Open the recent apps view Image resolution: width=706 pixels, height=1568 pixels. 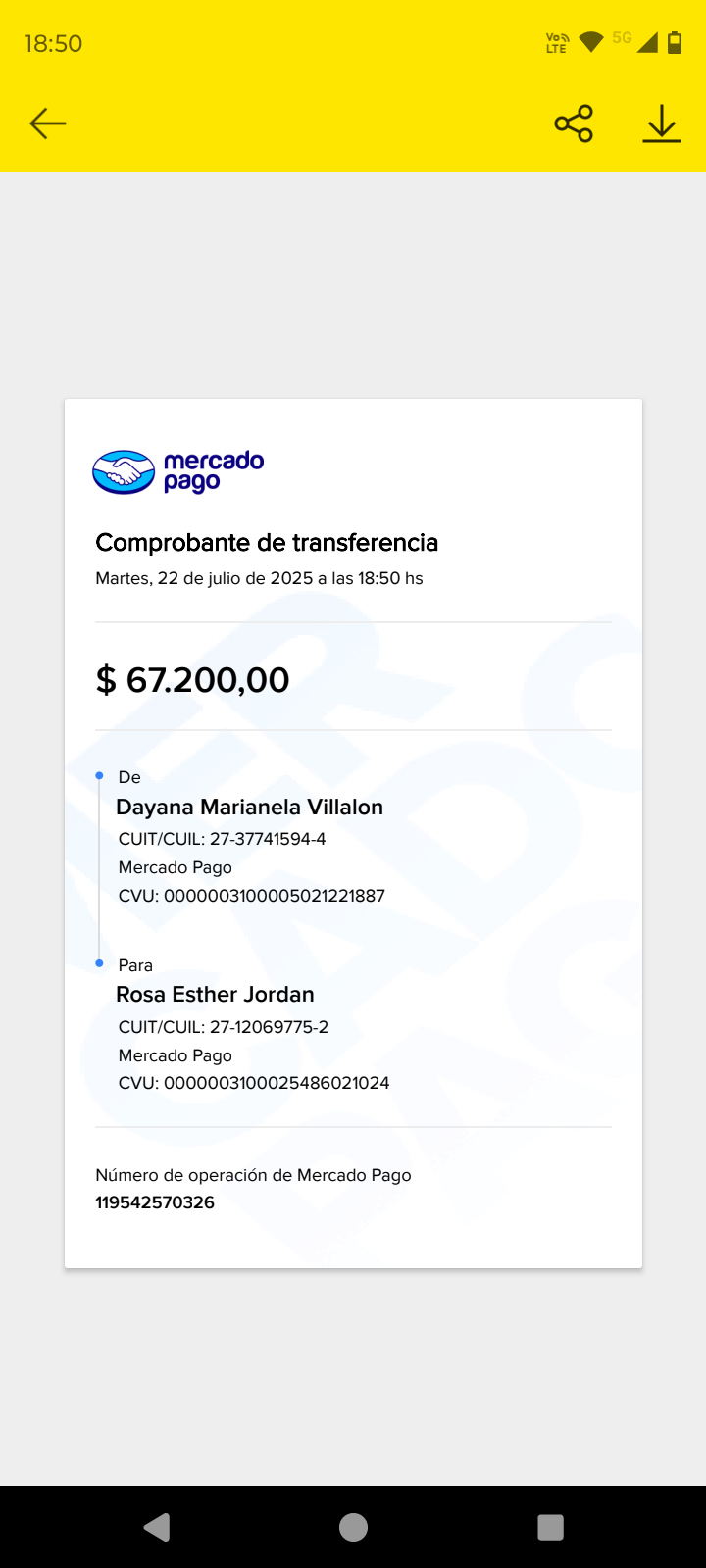(x=550, y=1527)
